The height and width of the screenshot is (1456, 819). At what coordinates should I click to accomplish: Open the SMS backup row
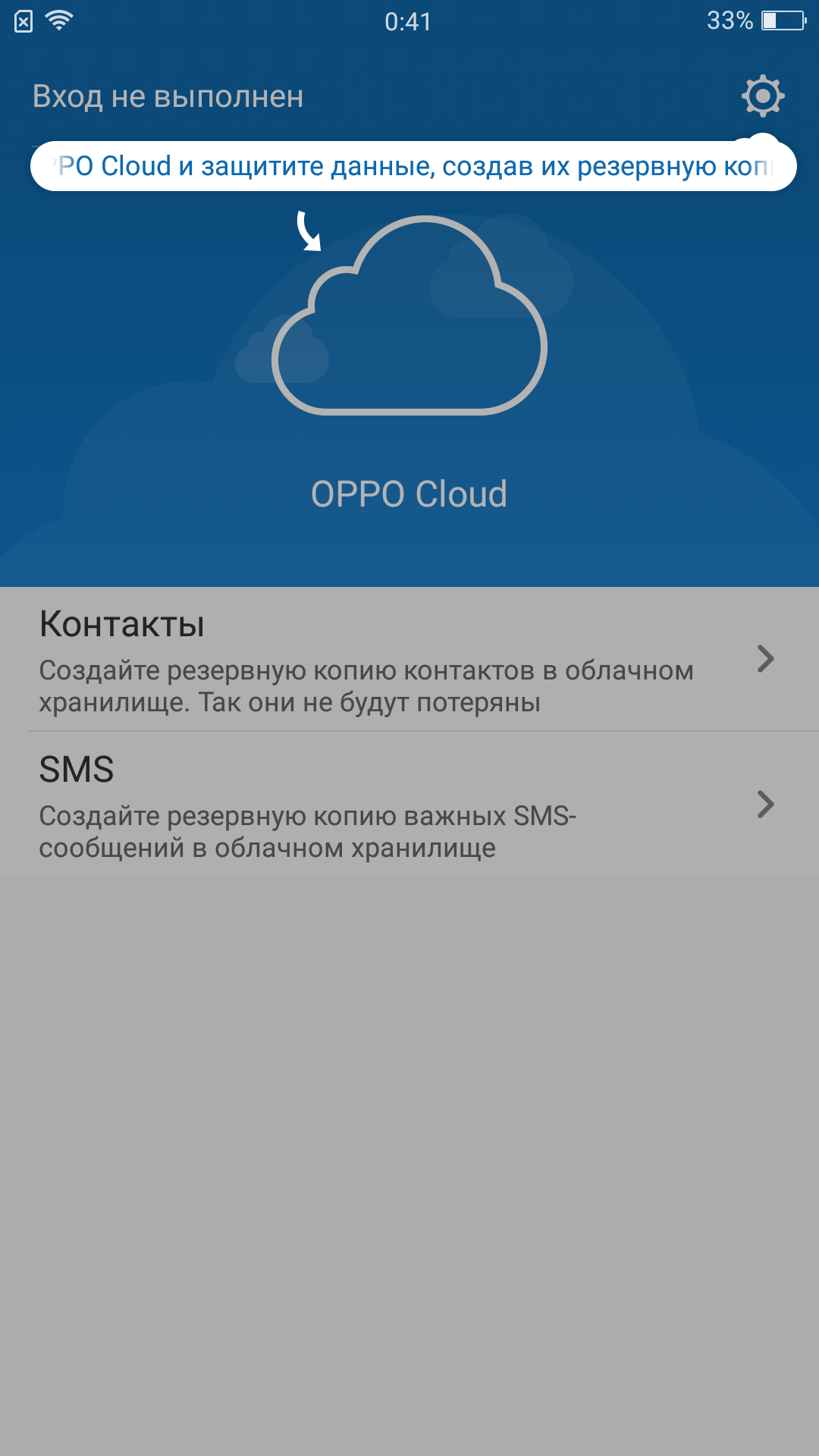click(x=409, y=805)
